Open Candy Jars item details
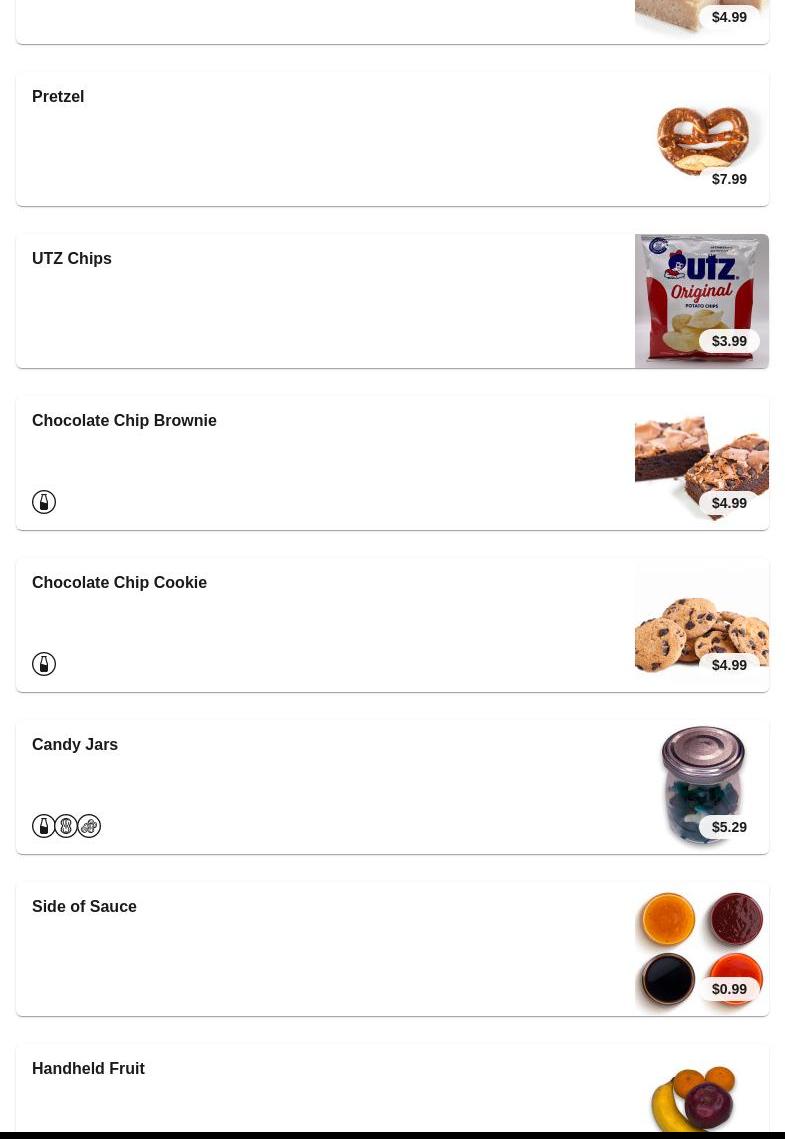 point(392,787)
